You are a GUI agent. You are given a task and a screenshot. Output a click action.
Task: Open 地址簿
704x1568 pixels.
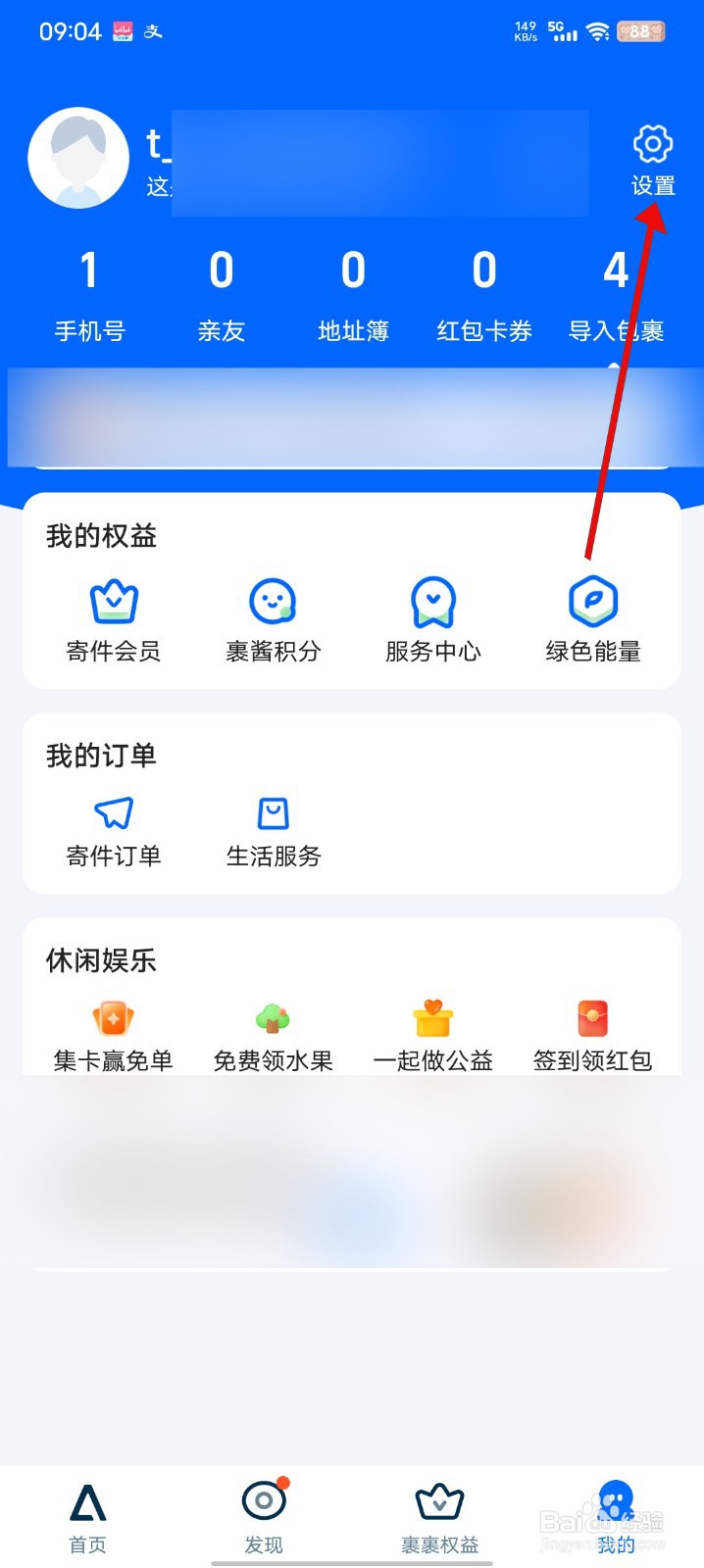353,295
